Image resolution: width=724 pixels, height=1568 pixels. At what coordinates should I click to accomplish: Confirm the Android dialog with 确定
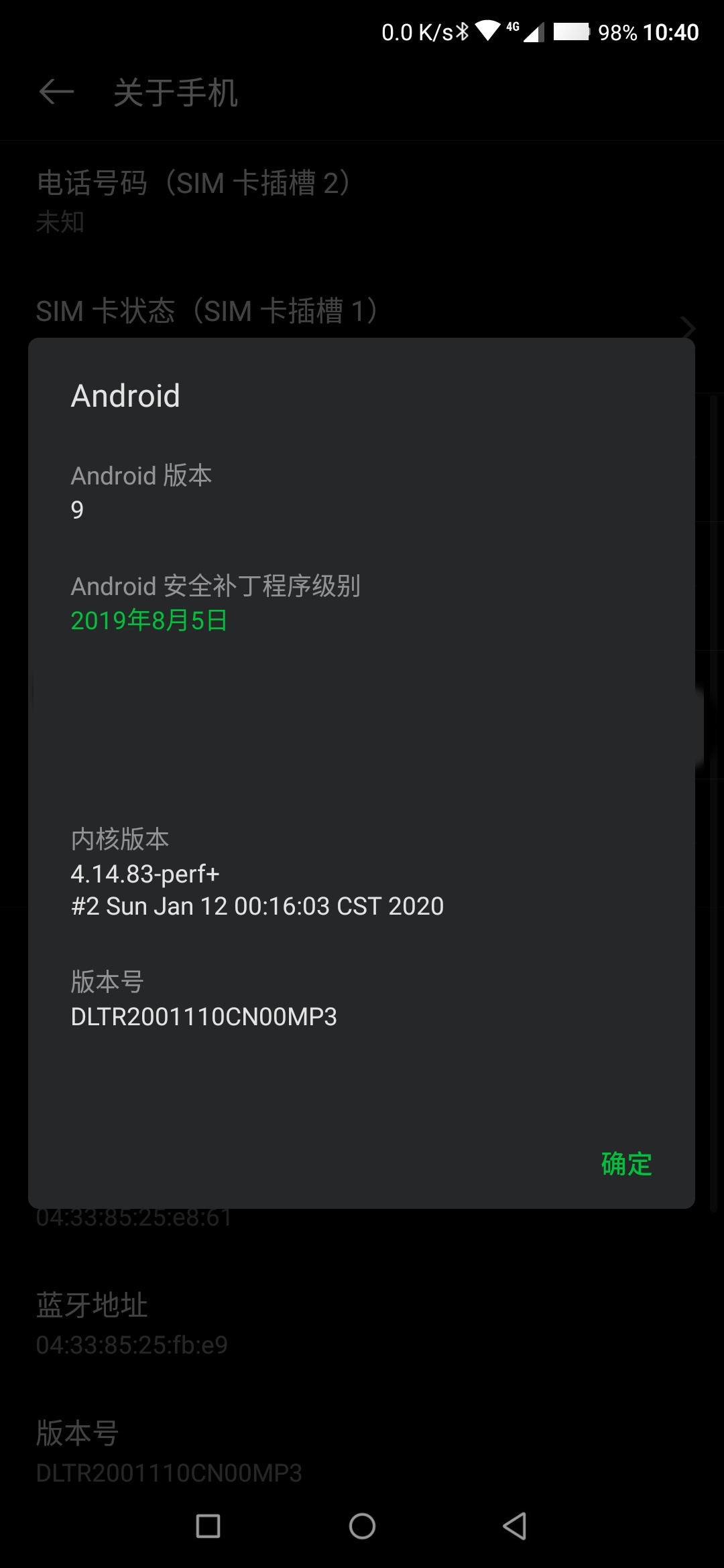pos(626,1164)
